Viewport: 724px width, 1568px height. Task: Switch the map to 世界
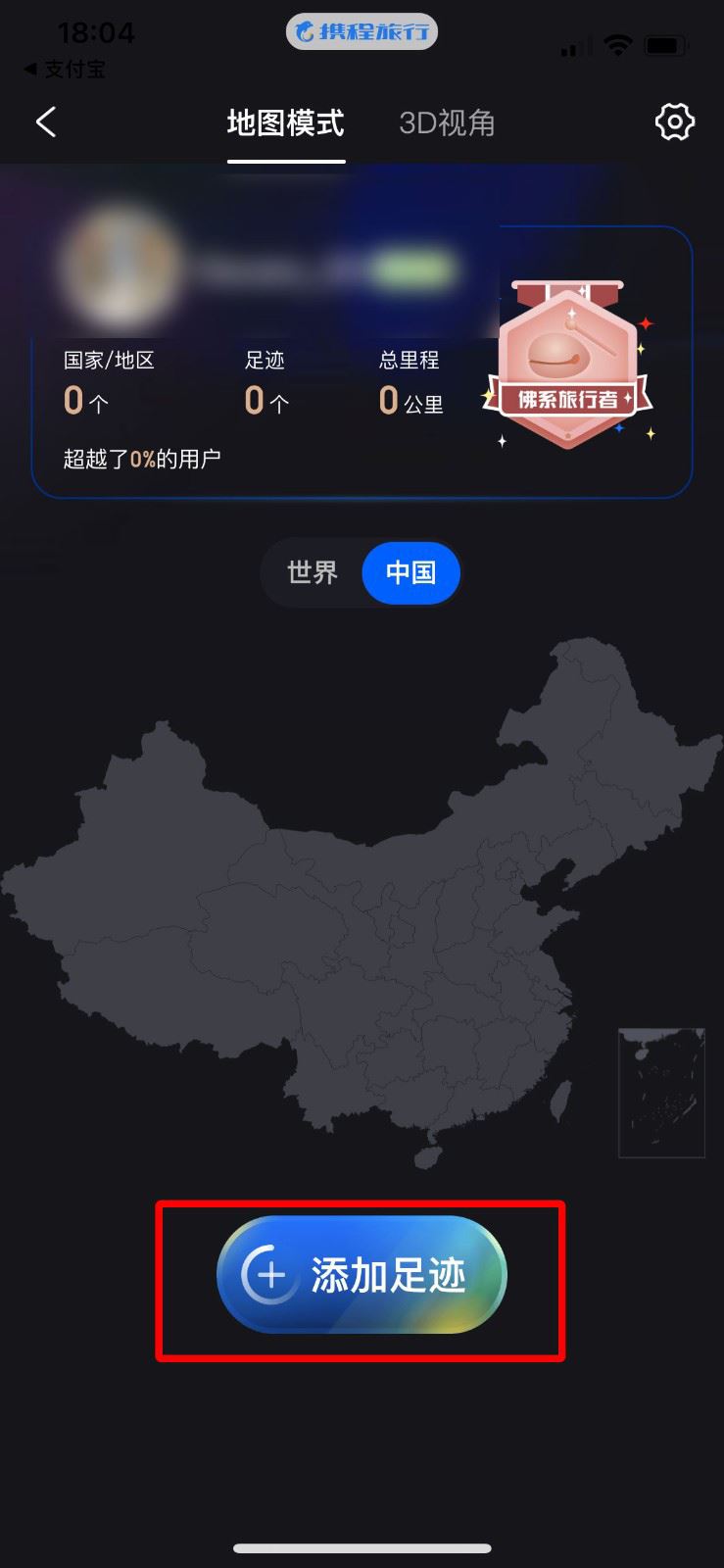click(312, 572)
